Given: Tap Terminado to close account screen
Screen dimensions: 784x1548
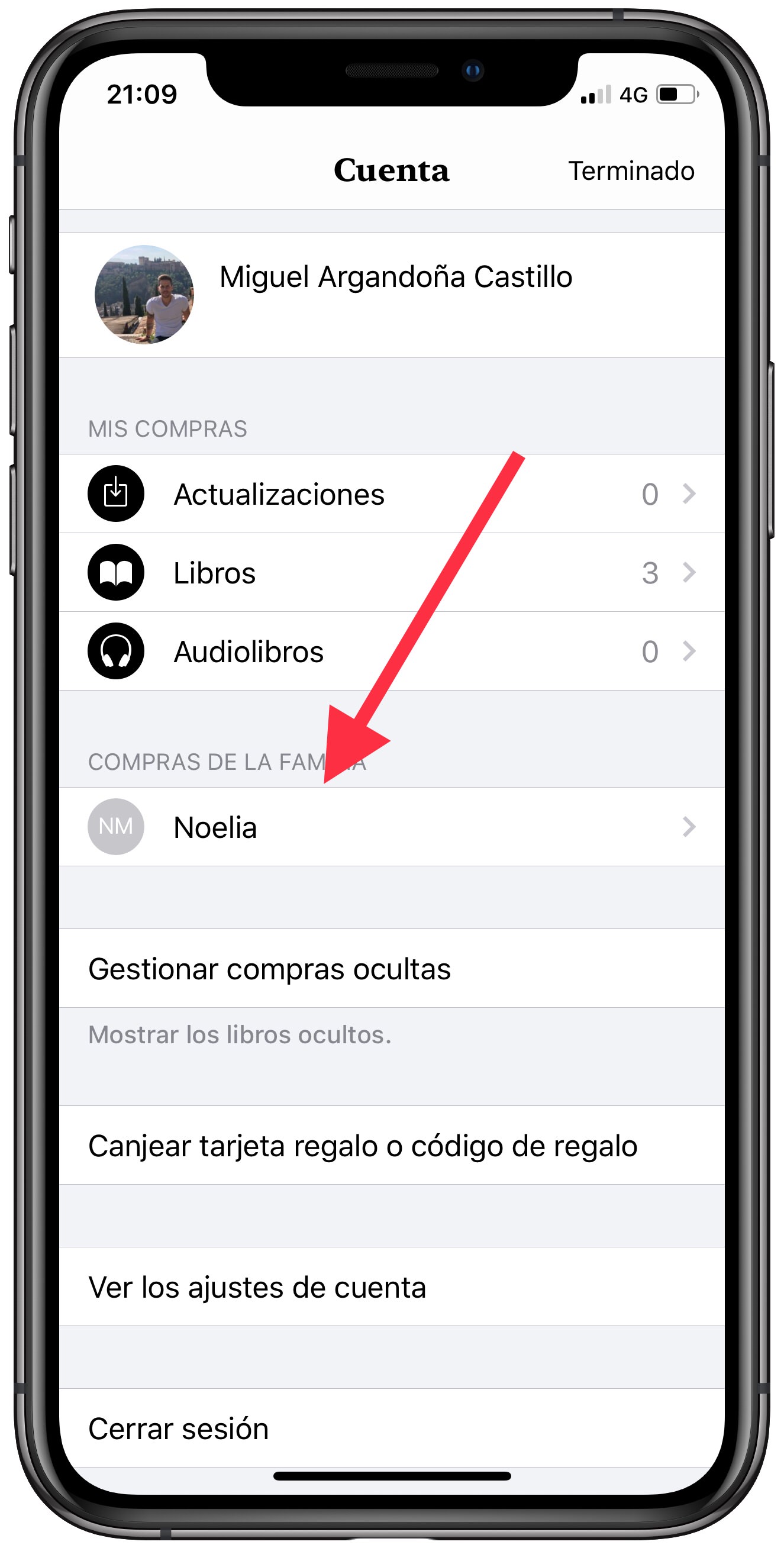Looking at the screenshot, I should click(x=631, y=171).
